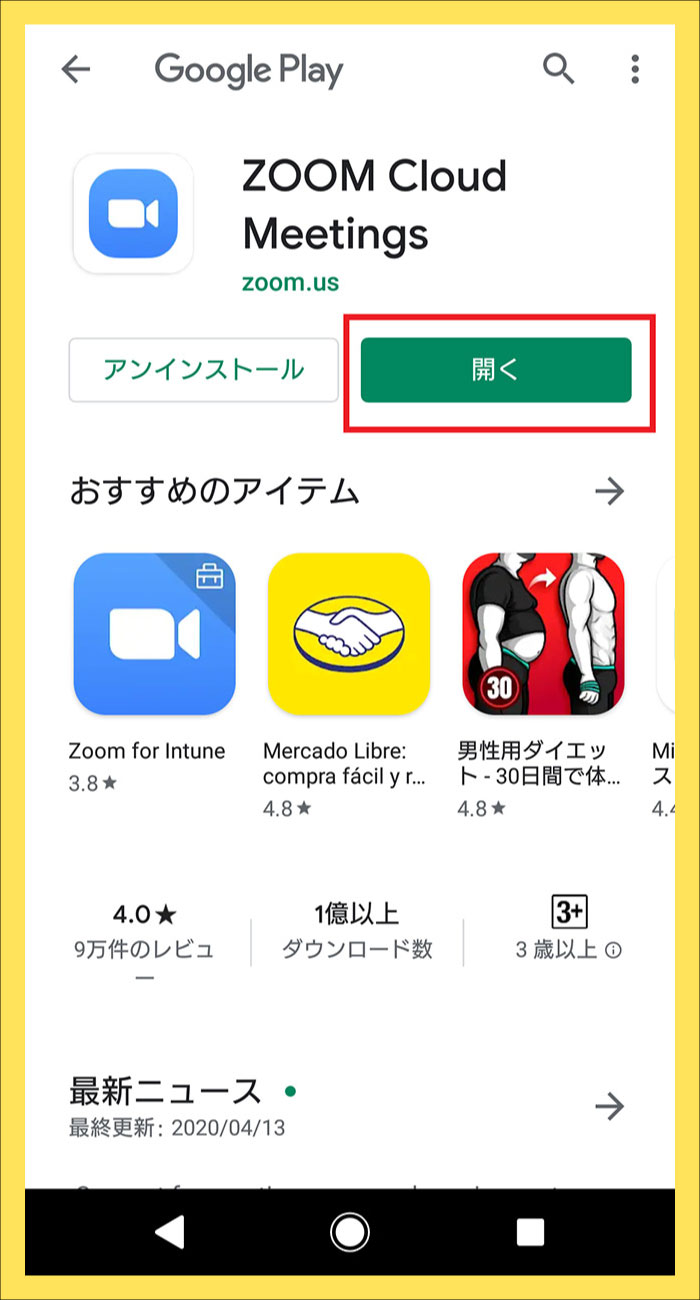Open the recent apps button

click(530, 1232)
